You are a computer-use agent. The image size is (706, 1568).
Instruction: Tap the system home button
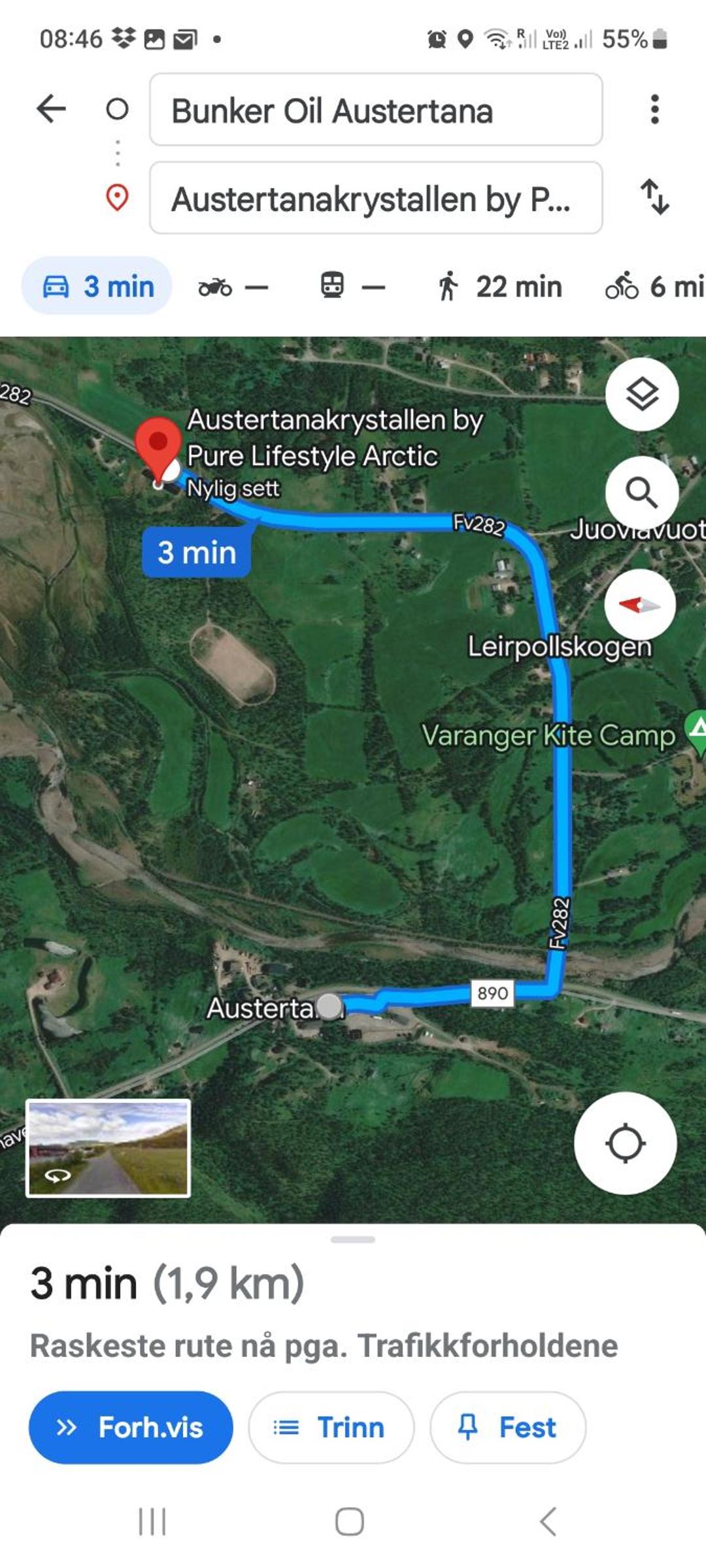pos(350,1522)
